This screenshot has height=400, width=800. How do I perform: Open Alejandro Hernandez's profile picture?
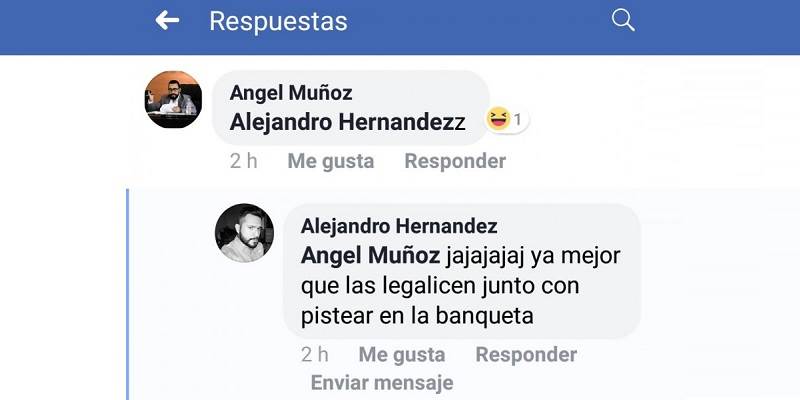pos(244,233)
